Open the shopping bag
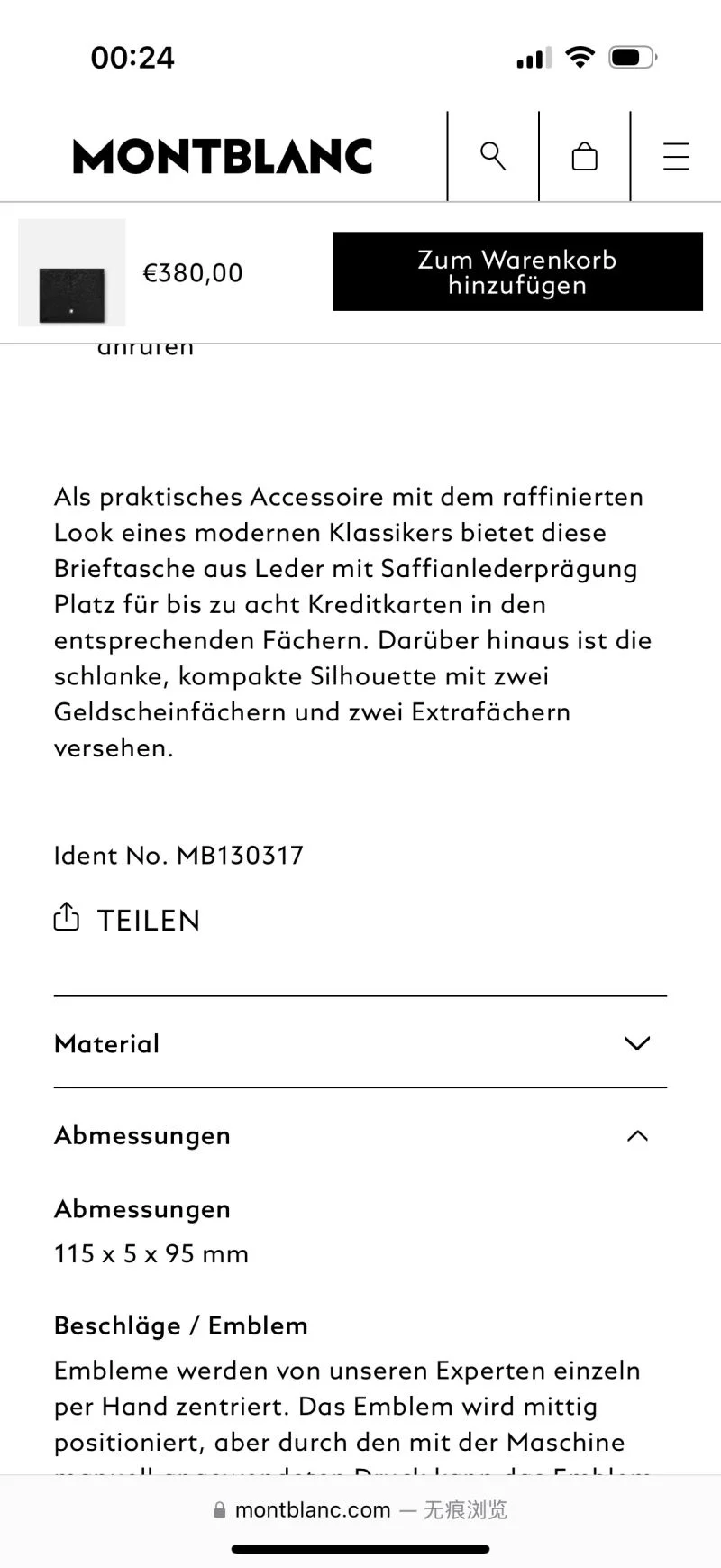 pyautogui.click(x=585, y=156)
